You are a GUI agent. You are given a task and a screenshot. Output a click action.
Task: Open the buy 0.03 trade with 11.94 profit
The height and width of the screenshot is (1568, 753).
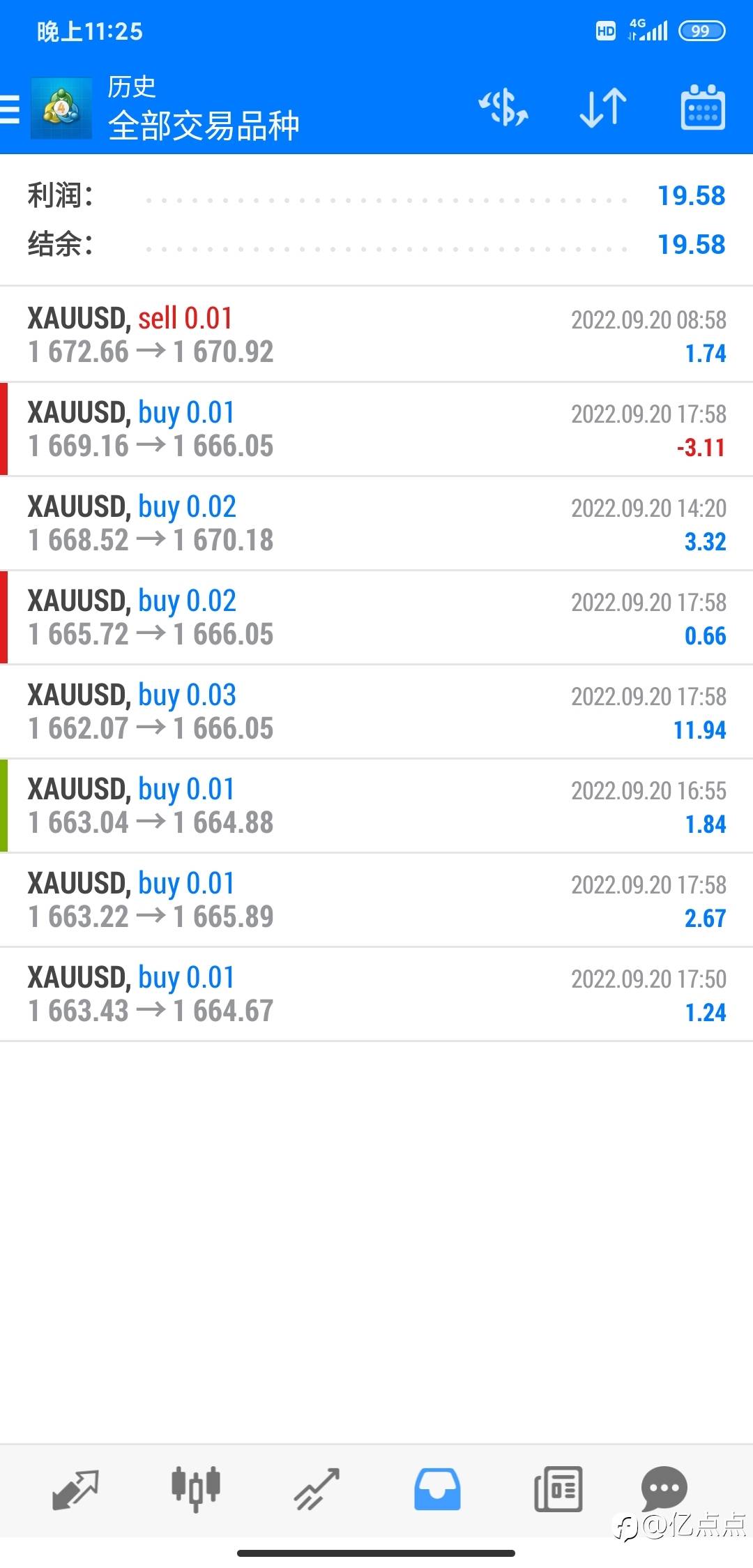[376, 711]
